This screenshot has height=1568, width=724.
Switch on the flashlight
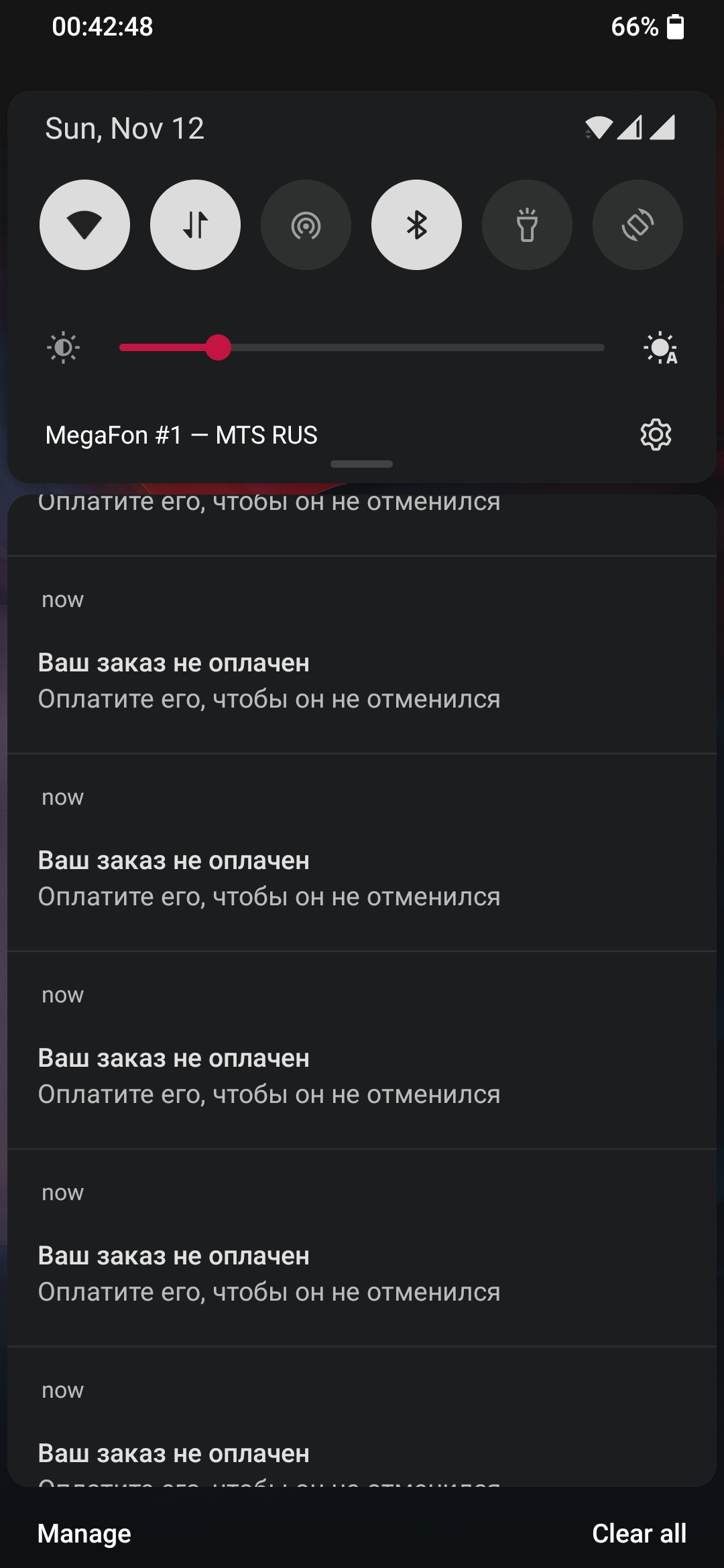[x=527, y=225]
